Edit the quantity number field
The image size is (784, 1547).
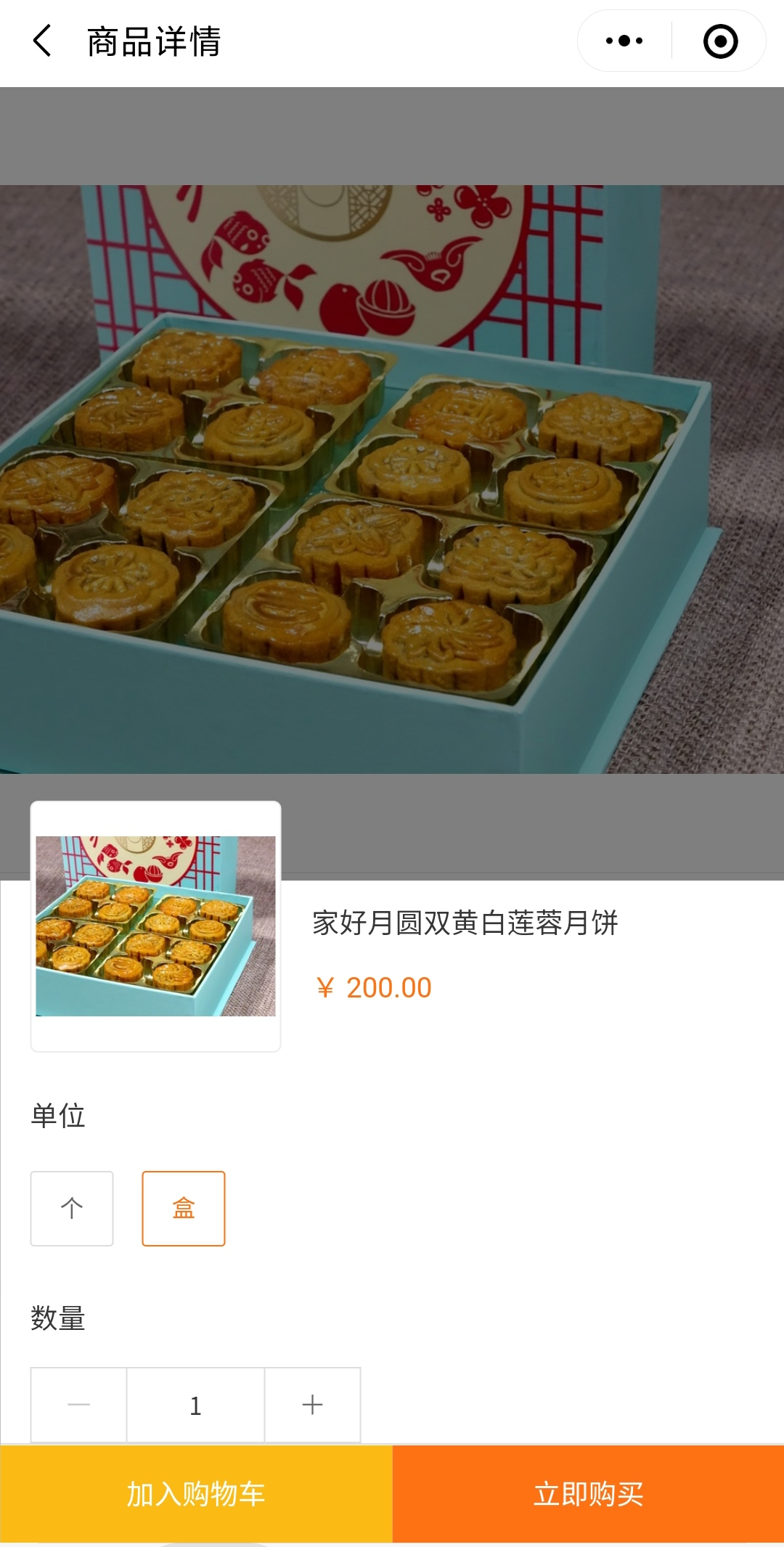(x=195, y=1405)
